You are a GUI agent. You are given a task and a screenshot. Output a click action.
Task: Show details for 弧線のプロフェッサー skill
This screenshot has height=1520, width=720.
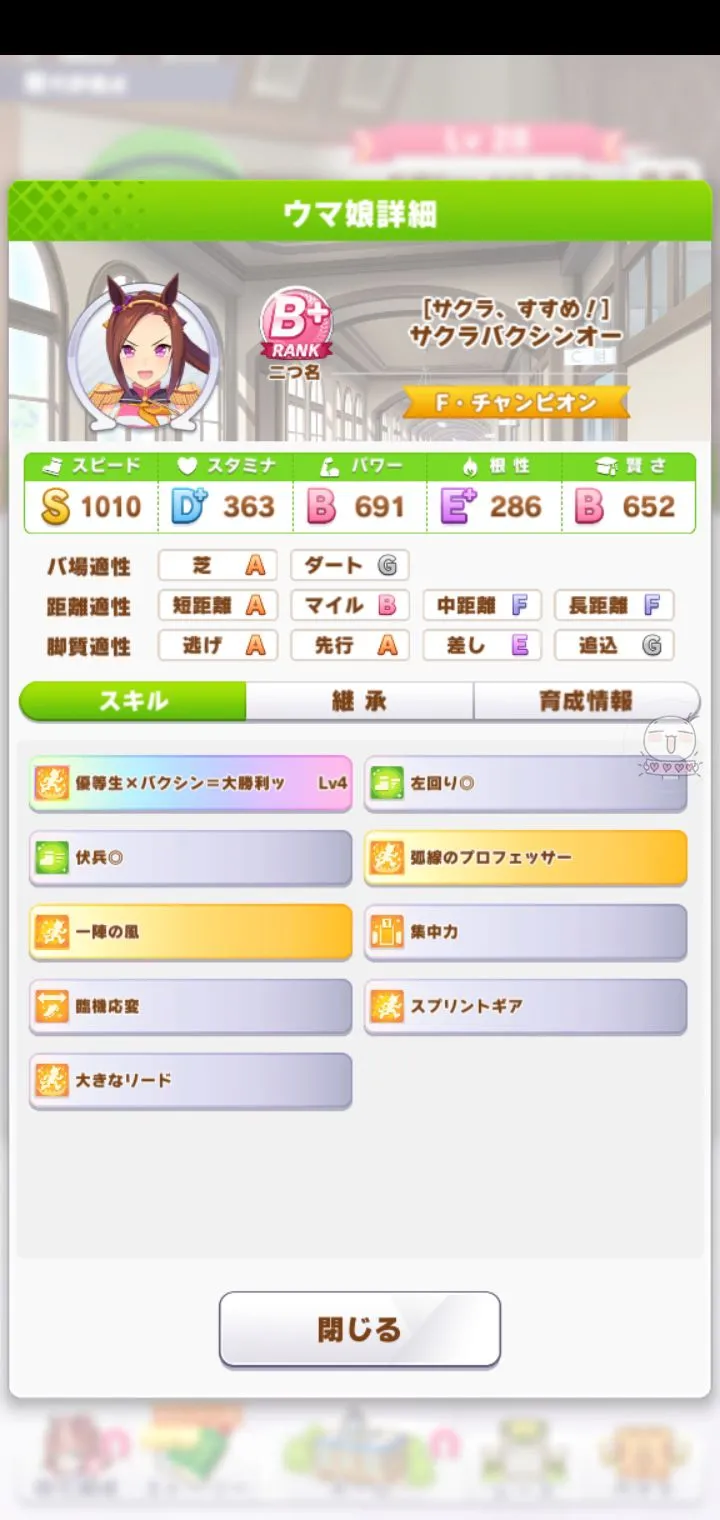[x=525, y=857]
